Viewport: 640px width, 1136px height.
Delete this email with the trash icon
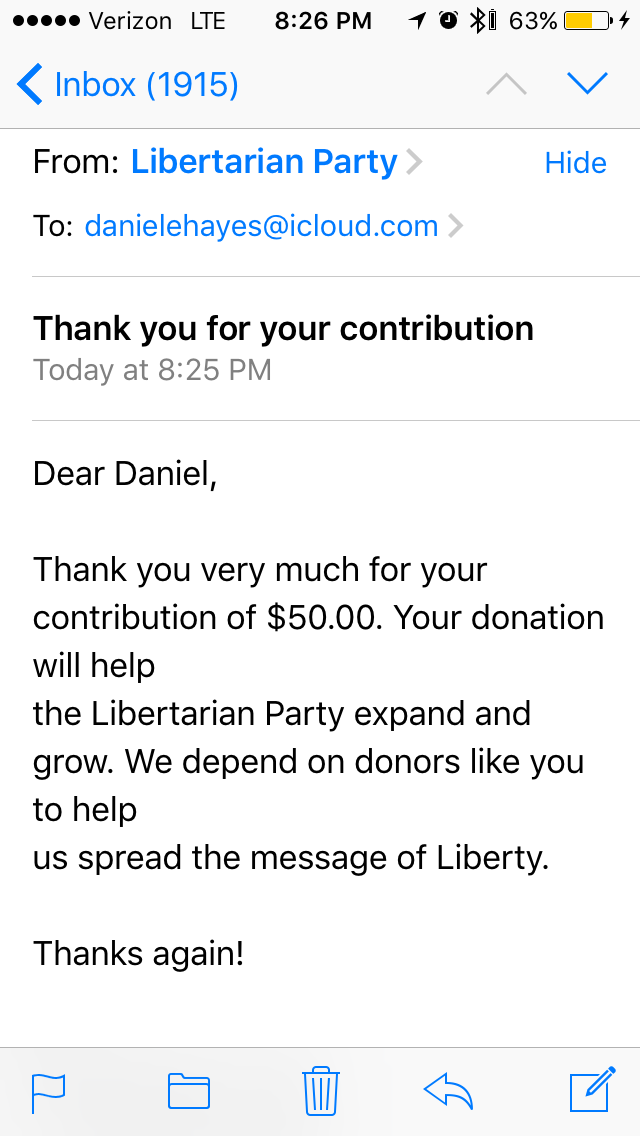tap(320, 1090)
